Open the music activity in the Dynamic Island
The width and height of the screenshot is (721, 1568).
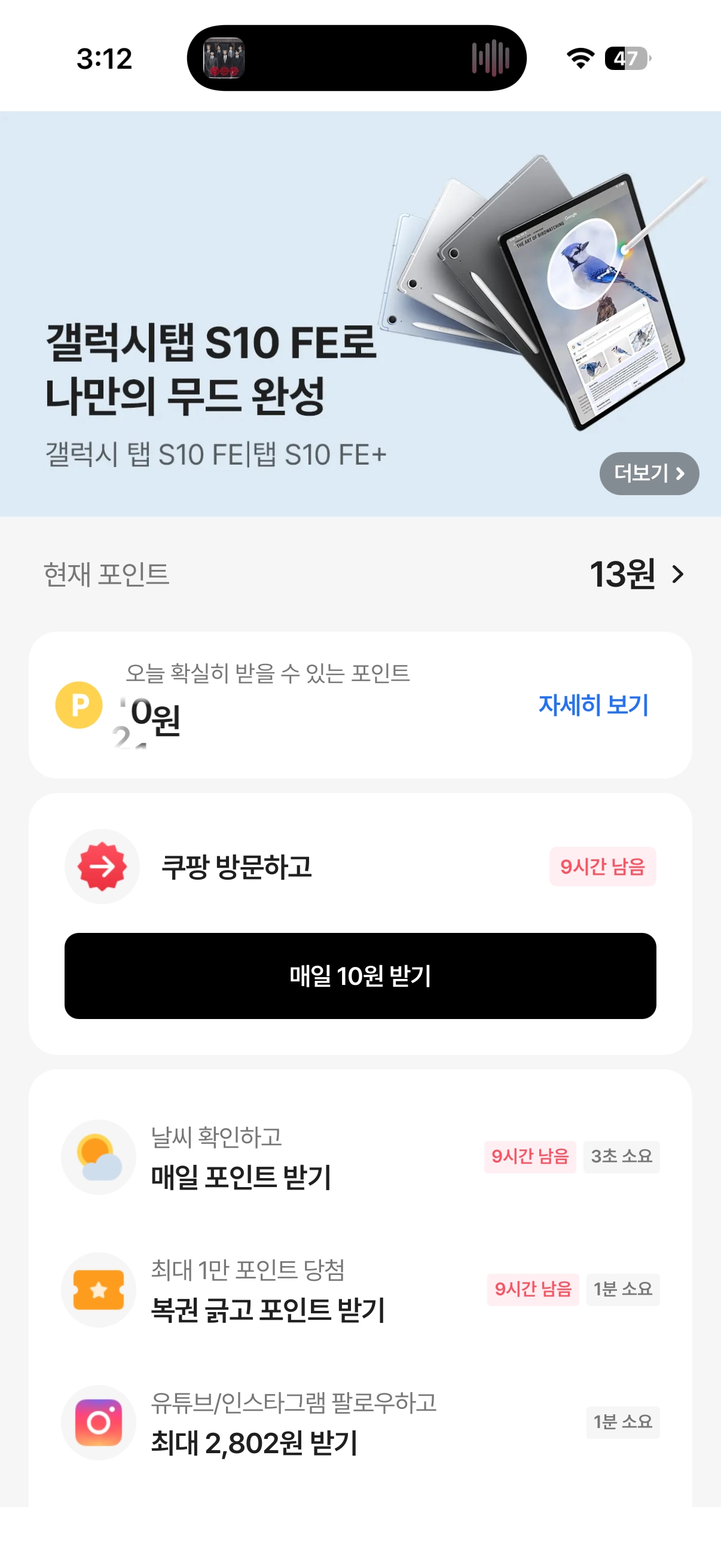[356, 59]
